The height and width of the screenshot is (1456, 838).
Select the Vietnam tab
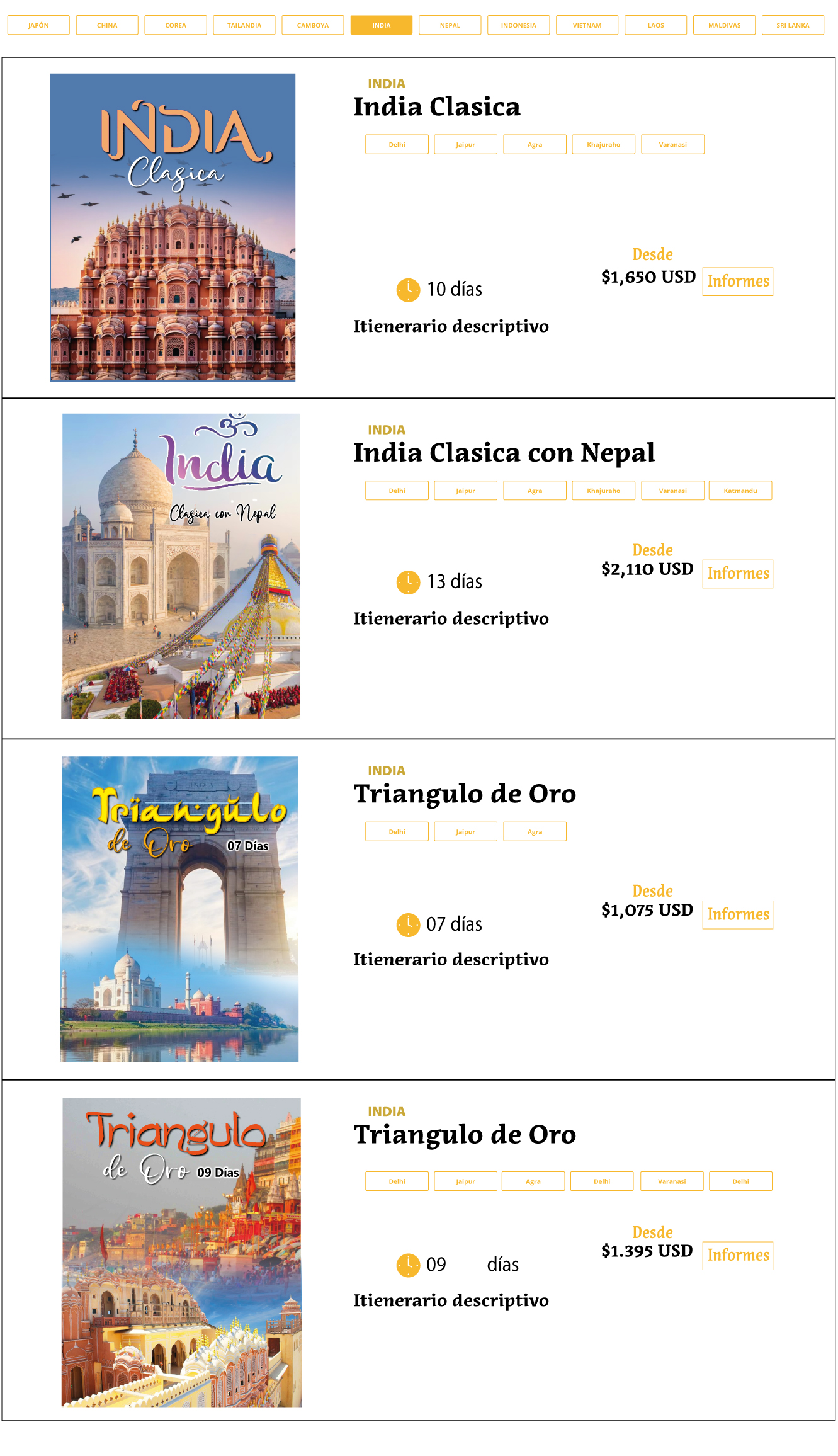[x=587, y=25]
